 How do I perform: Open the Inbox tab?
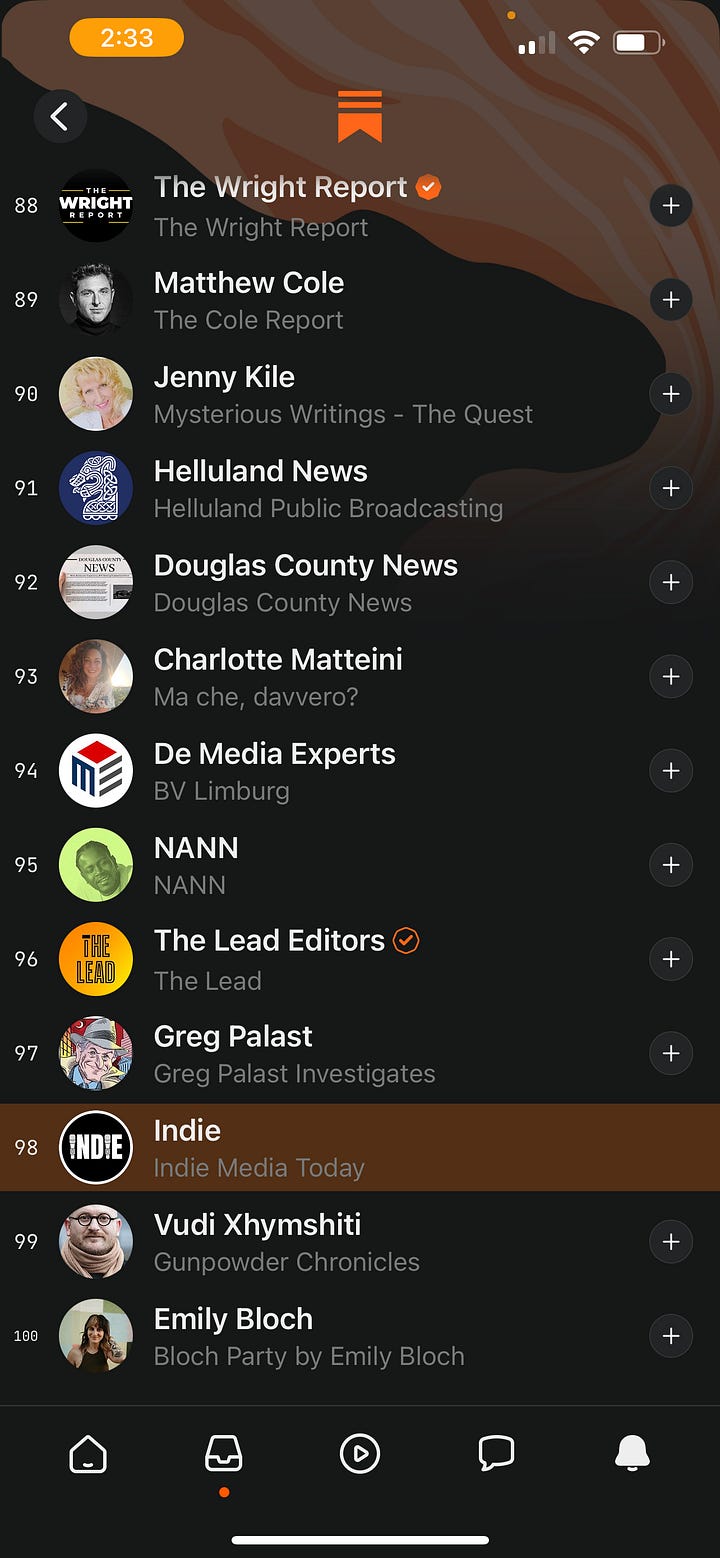[224, 1453]
